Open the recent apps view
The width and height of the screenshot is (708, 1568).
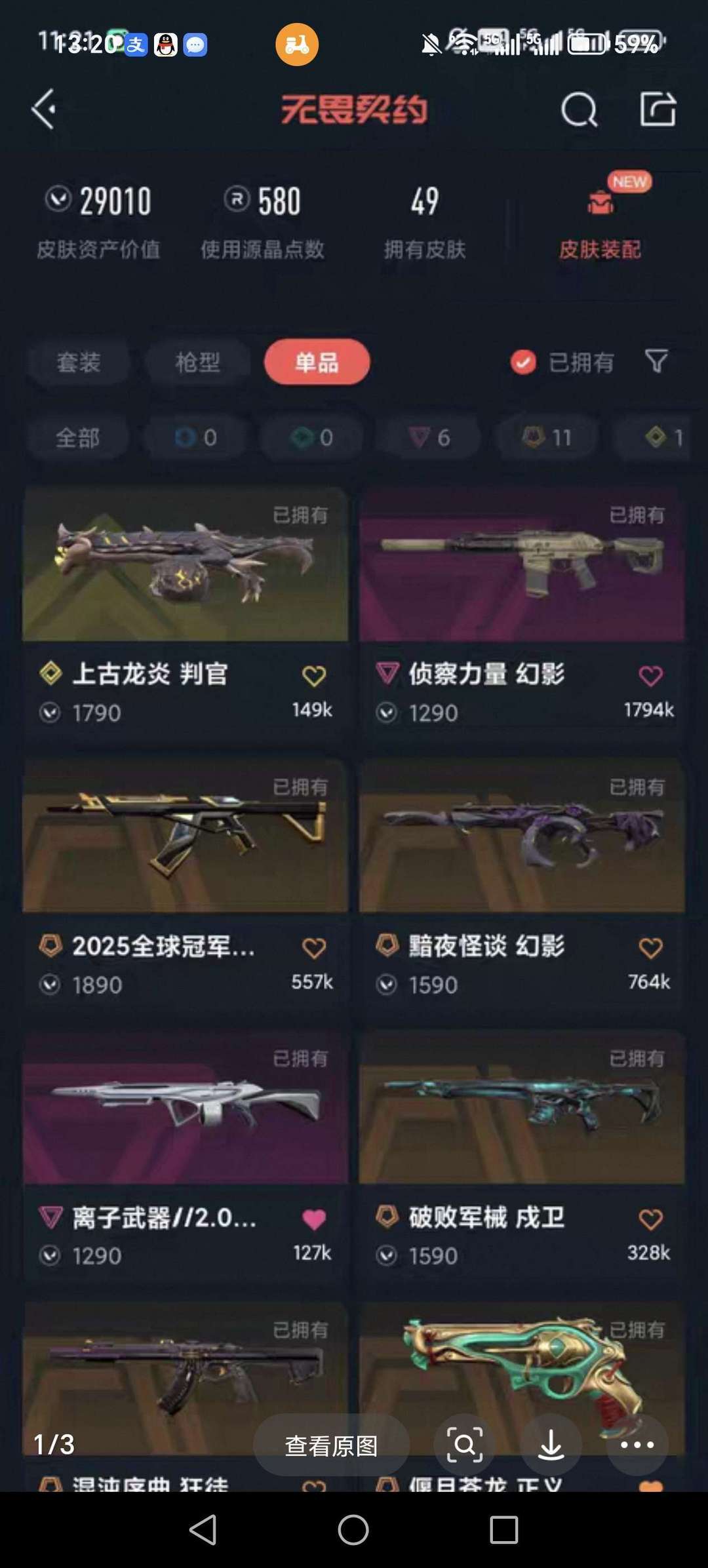(x=504, y=1530)
